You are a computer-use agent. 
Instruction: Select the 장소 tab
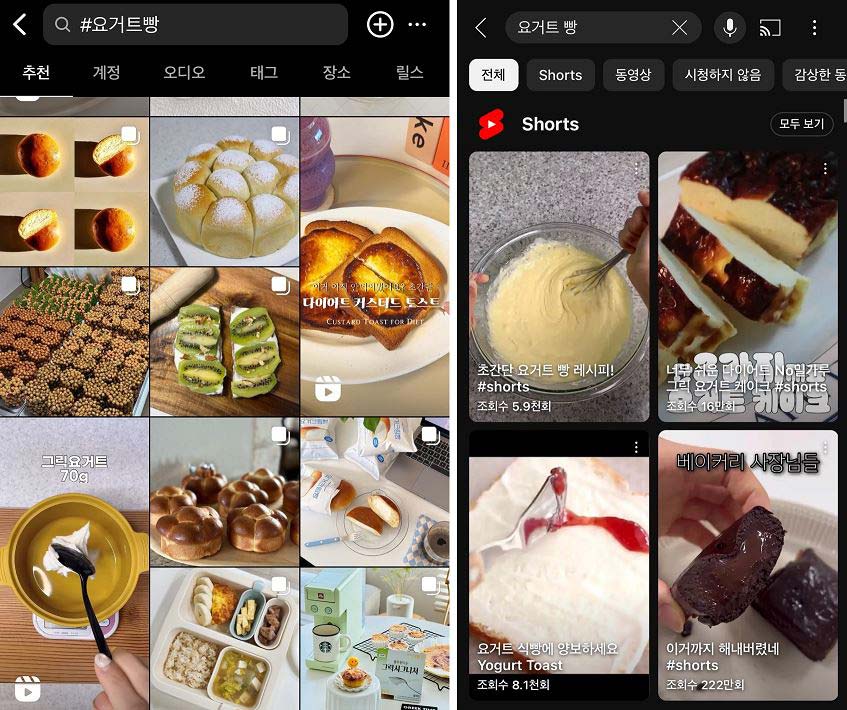click(337, 72)
